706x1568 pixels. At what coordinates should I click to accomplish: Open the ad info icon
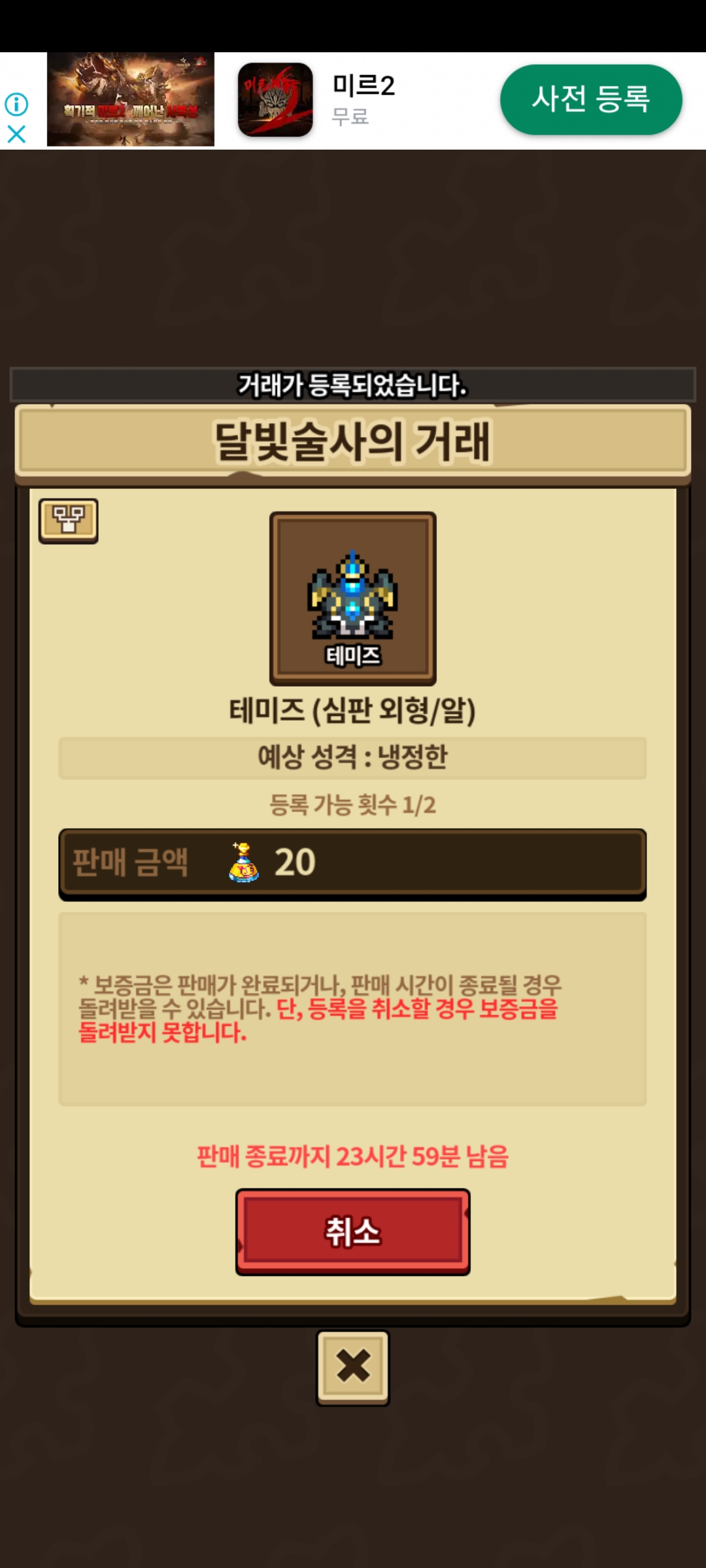16,104
